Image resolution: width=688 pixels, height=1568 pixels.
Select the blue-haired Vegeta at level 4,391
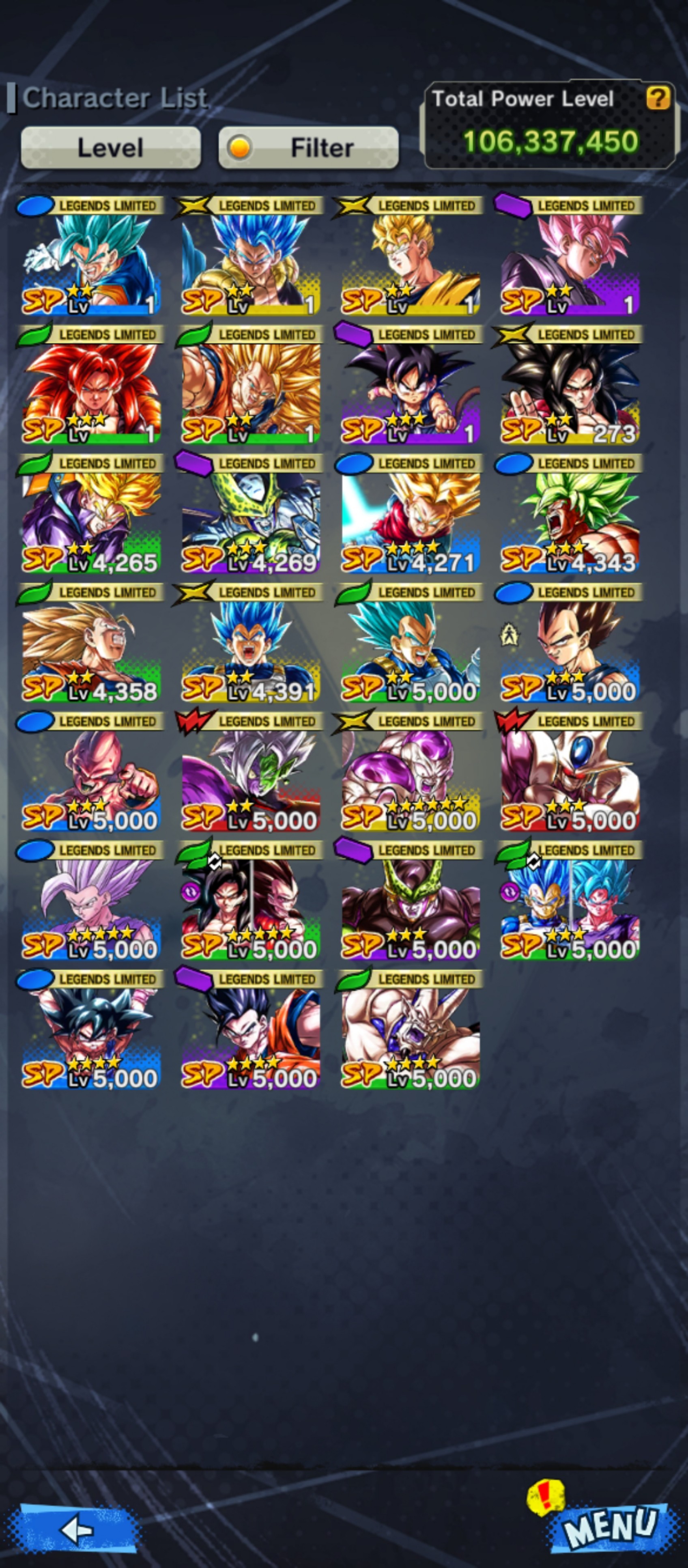click(251, 642)
